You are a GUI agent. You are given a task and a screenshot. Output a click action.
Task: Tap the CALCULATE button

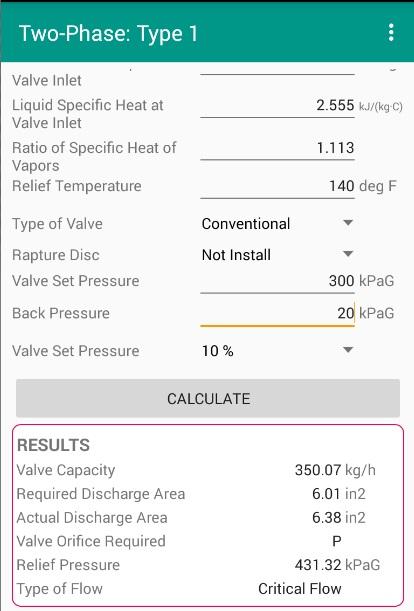208,398
